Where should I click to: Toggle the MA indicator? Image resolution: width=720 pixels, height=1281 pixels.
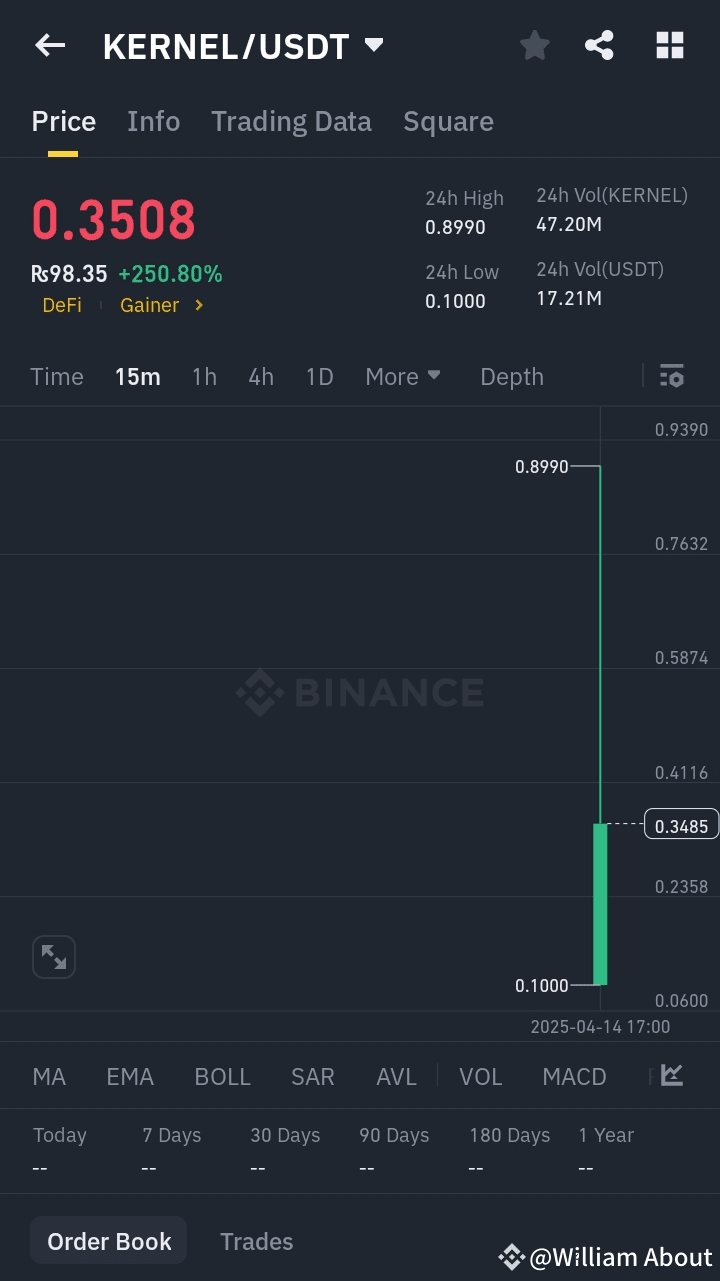[x=48, y=1075]
